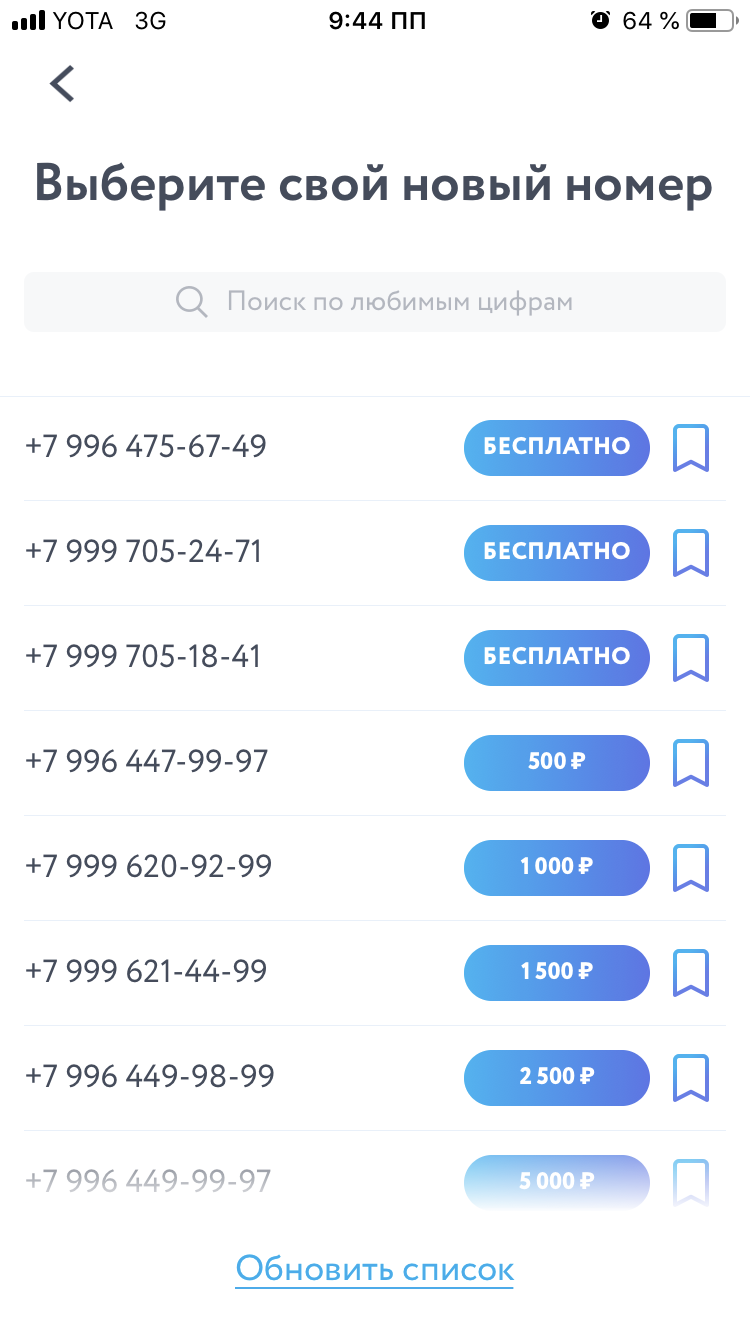Viewport: 750px width, 1334px height.
Task: Bookmark the number +7 996 449-98-99
Action: click(690, 1078)
